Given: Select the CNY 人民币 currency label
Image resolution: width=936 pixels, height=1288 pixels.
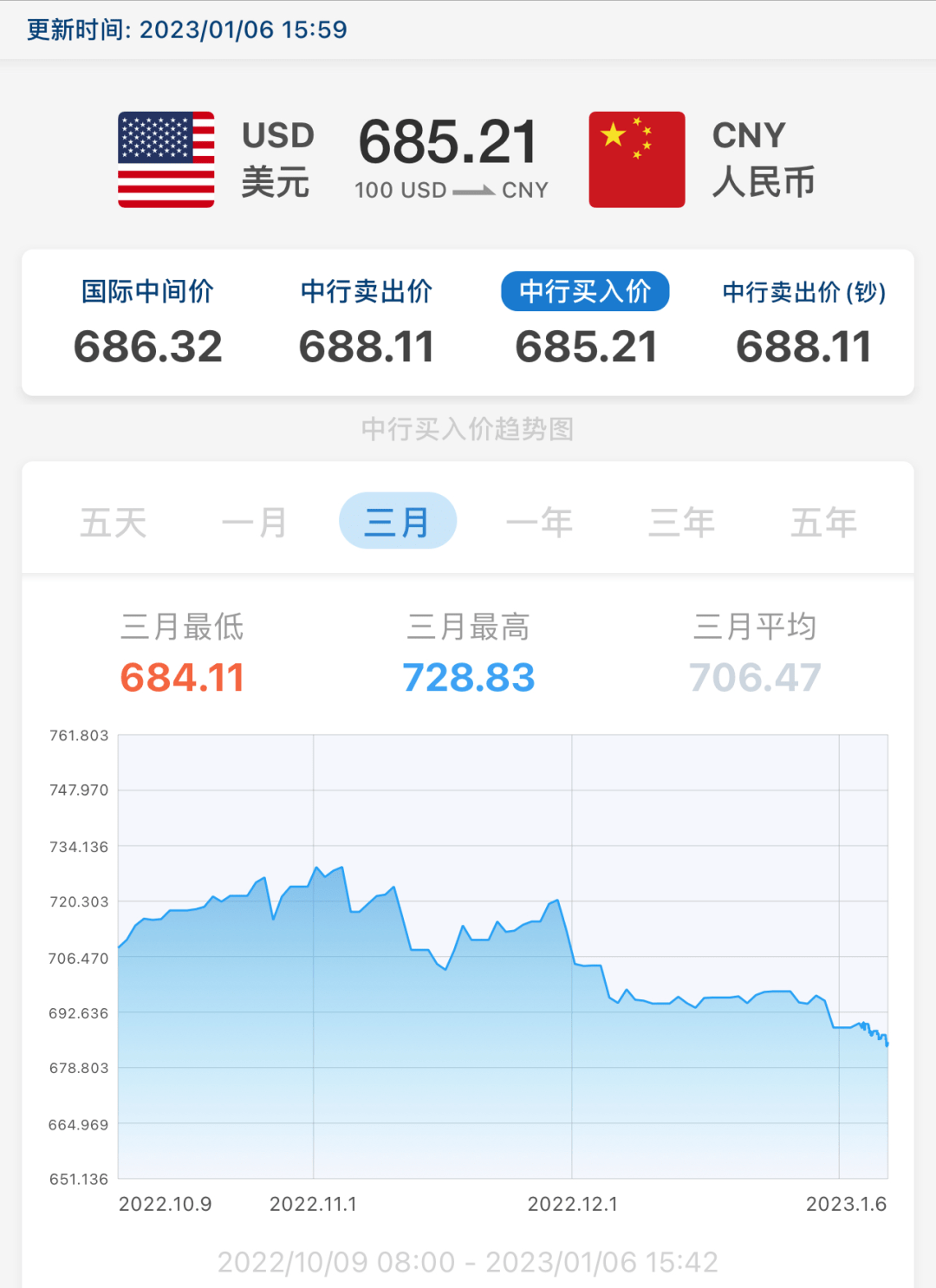Looking at the screenshot, I should (763, 159).
